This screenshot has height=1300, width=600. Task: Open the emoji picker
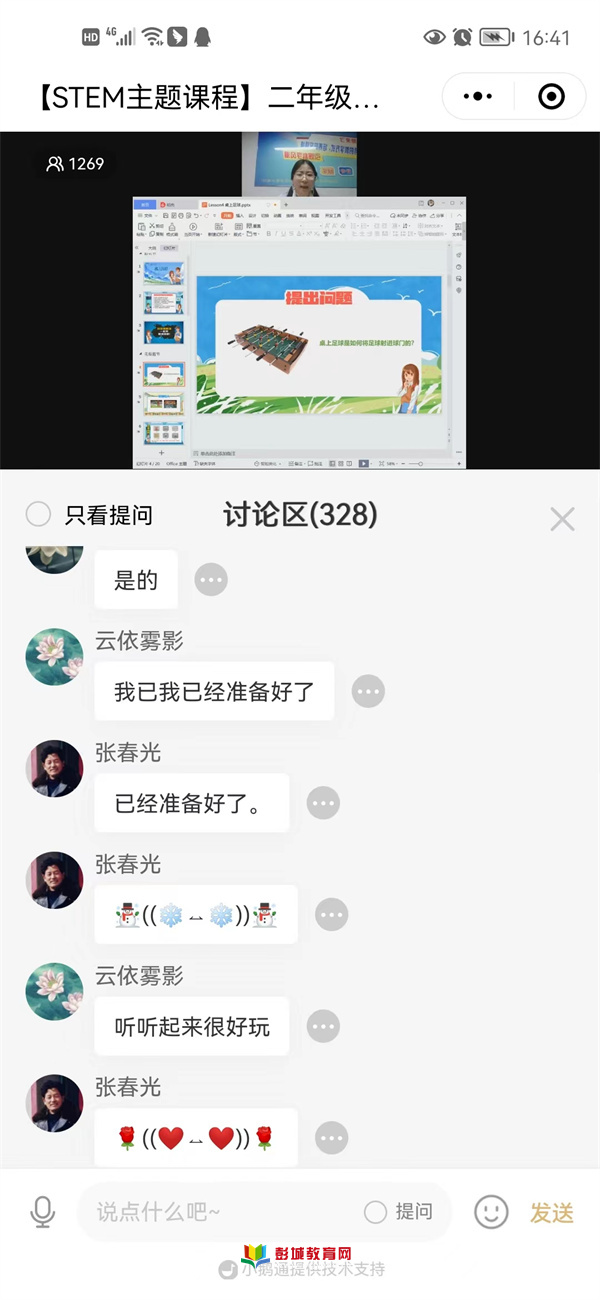490,1213
